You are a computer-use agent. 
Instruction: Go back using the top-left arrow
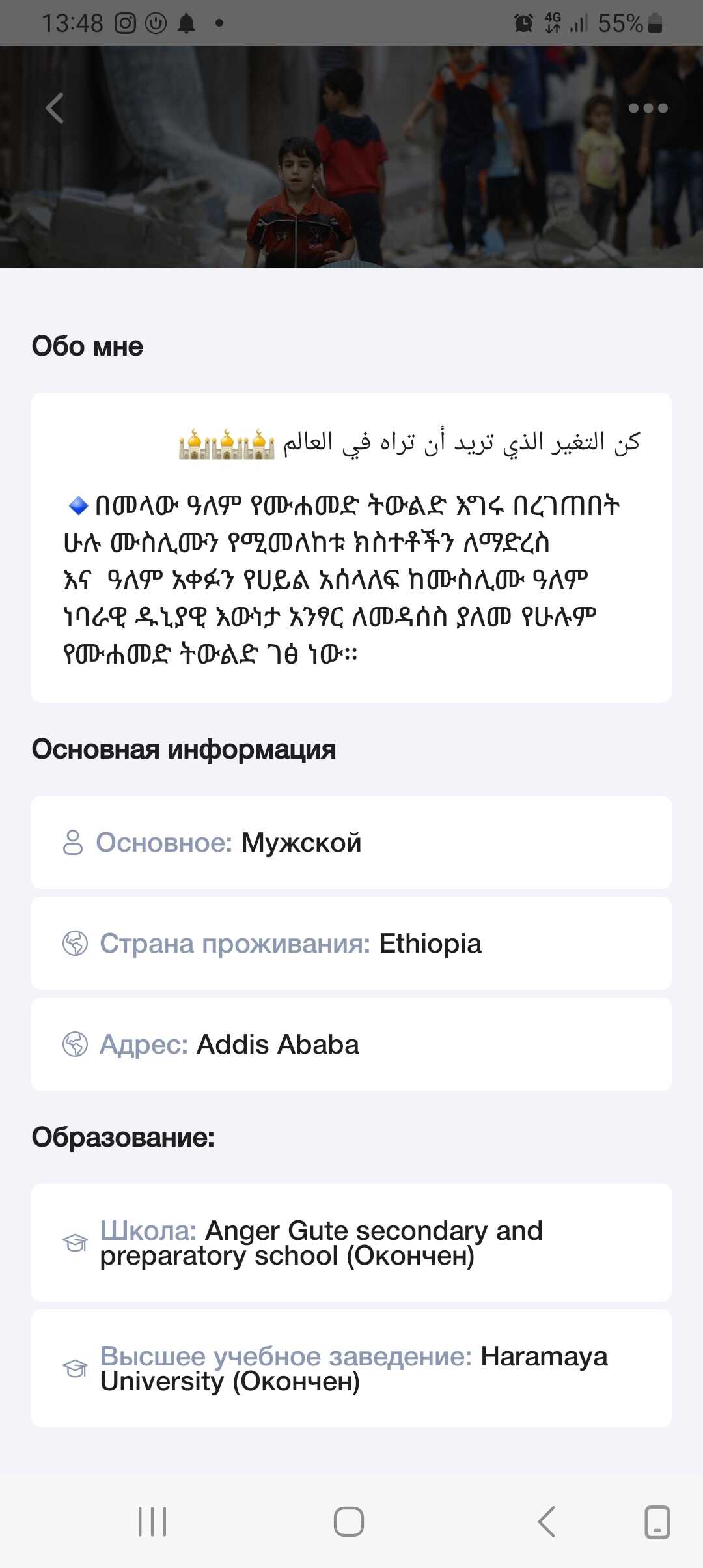[55, 108]
